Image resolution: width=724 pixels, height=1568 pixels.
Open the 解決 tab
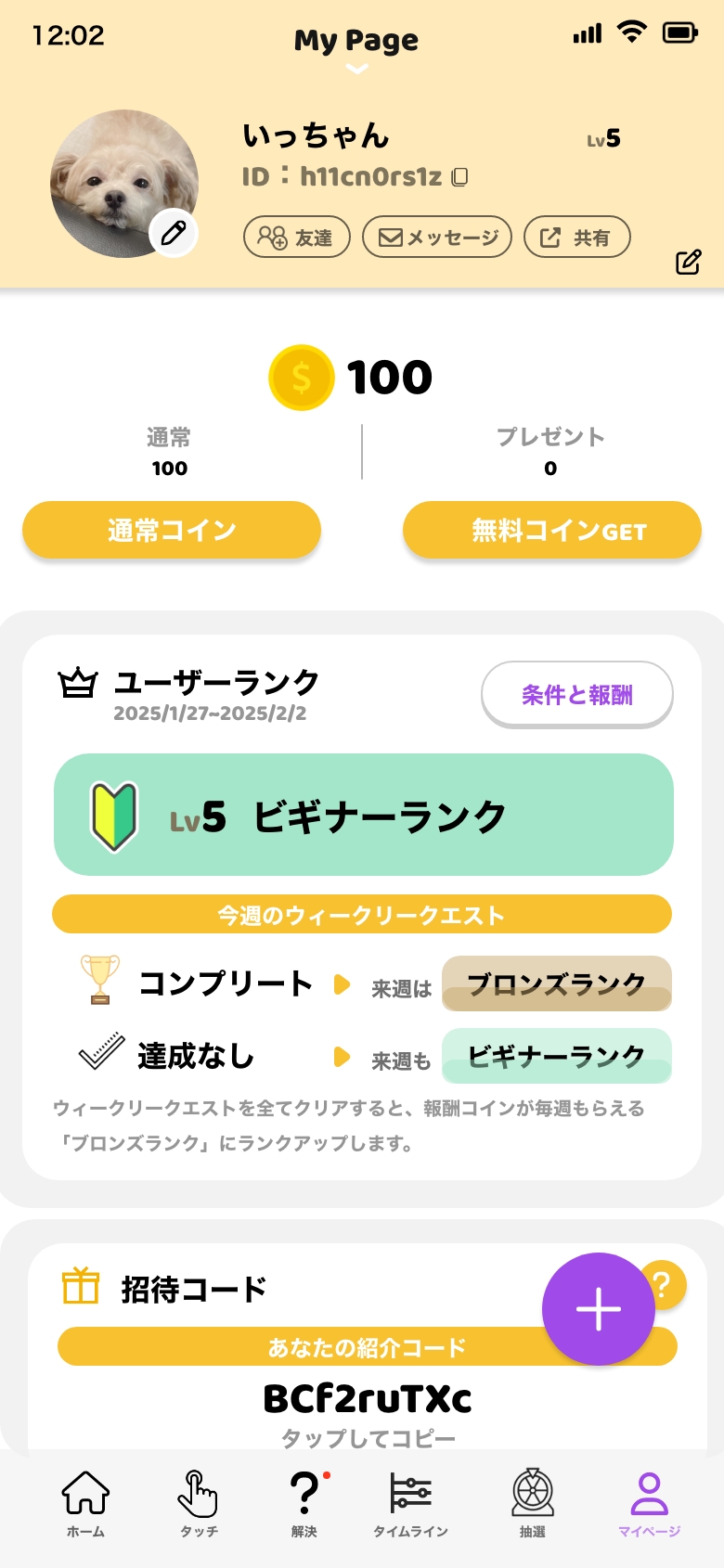[304, 1503]
